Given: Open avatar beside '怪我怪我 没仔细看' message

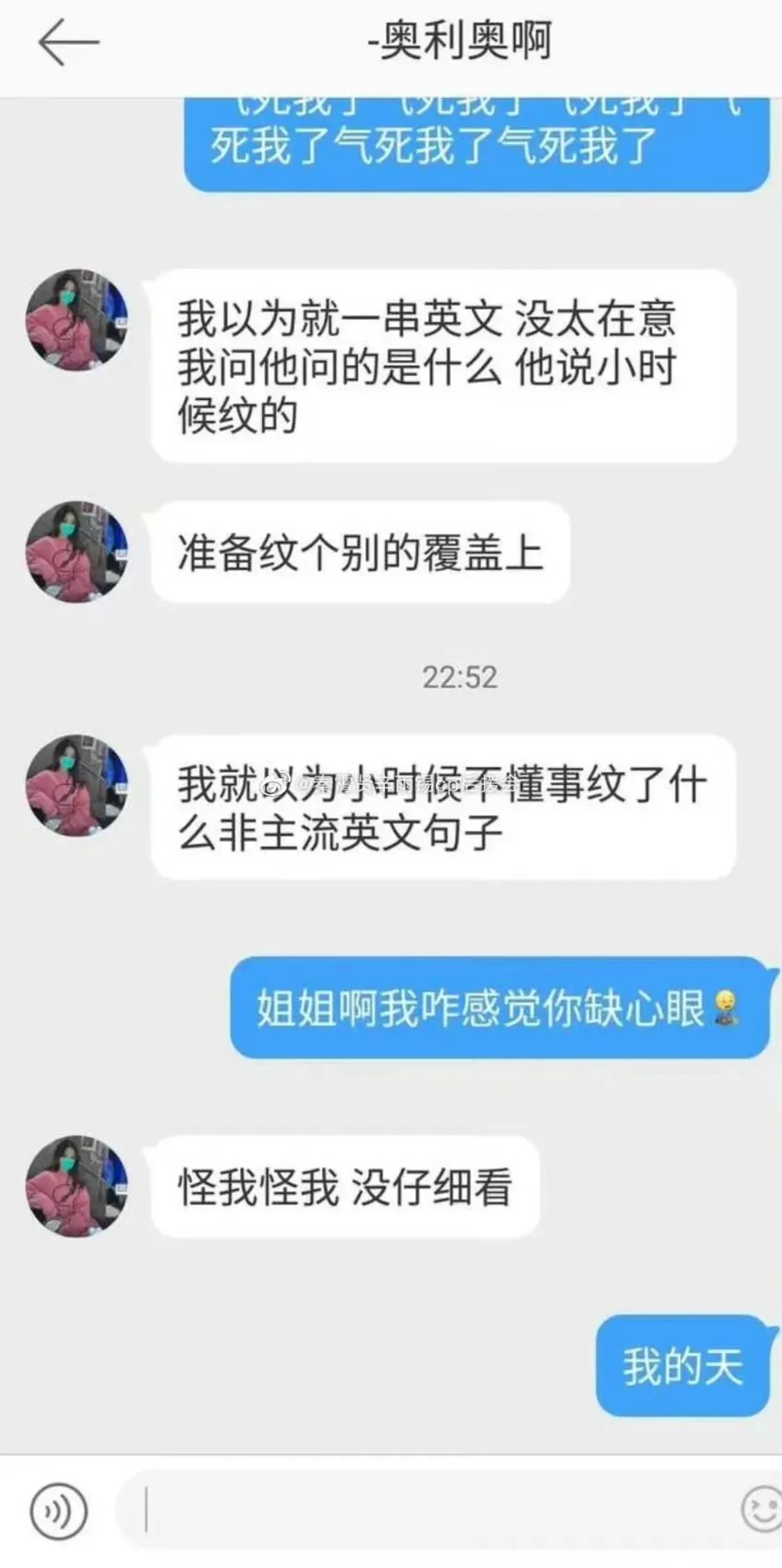Looking at the screenshot, I should tap(76, 1186).
